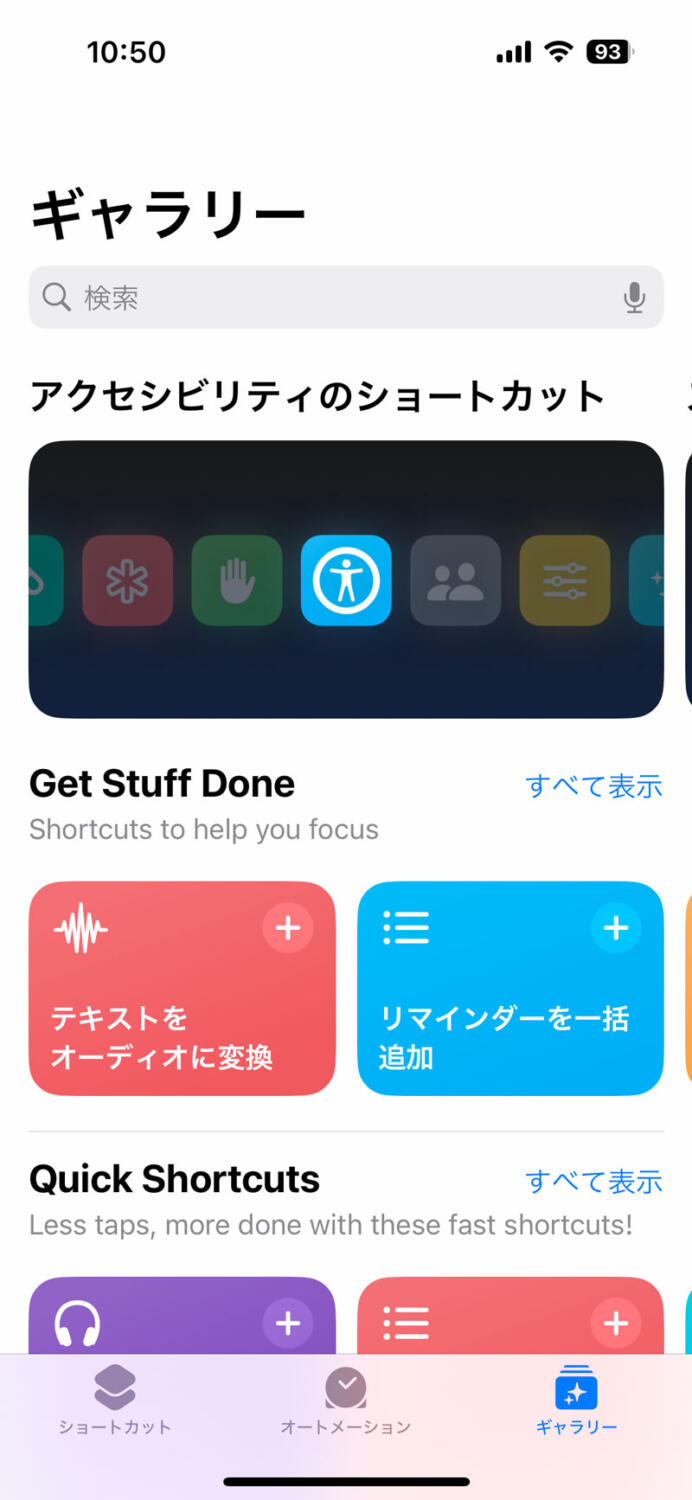
Task: Add the purple headphones shortcut via plus
Action: point(288,1324)
